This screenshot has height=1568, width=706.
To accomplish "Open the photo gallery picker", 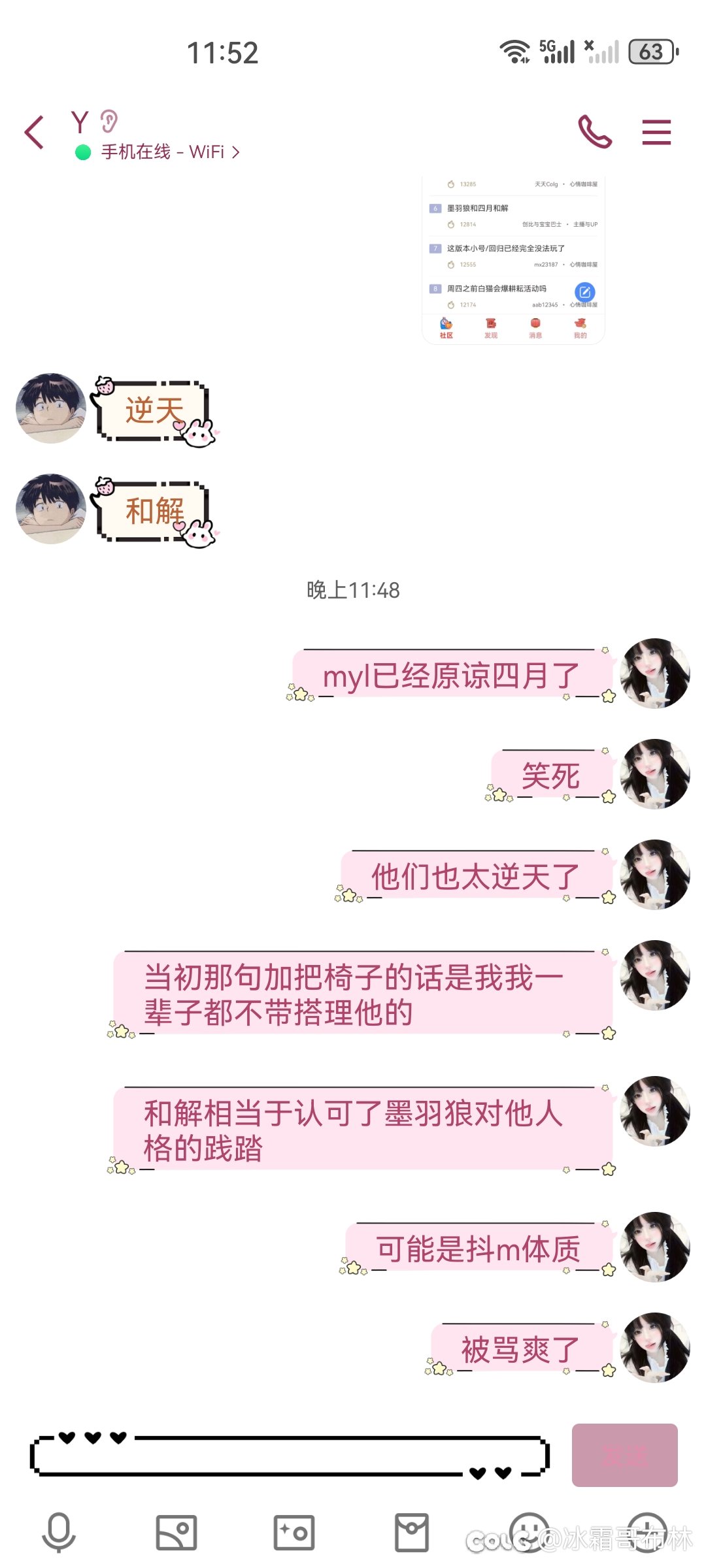I will [x=176, y=1532].
